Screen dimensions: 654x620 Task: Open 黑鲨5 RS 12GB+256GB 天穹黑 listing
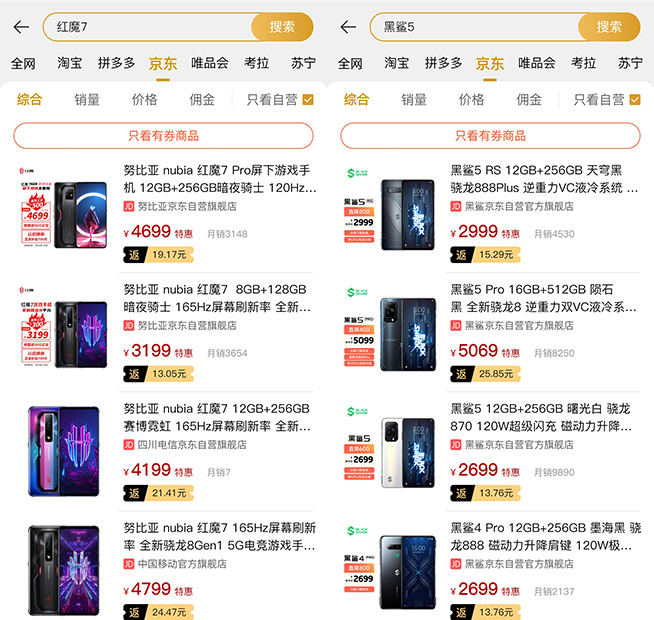(x=544, y=179)
